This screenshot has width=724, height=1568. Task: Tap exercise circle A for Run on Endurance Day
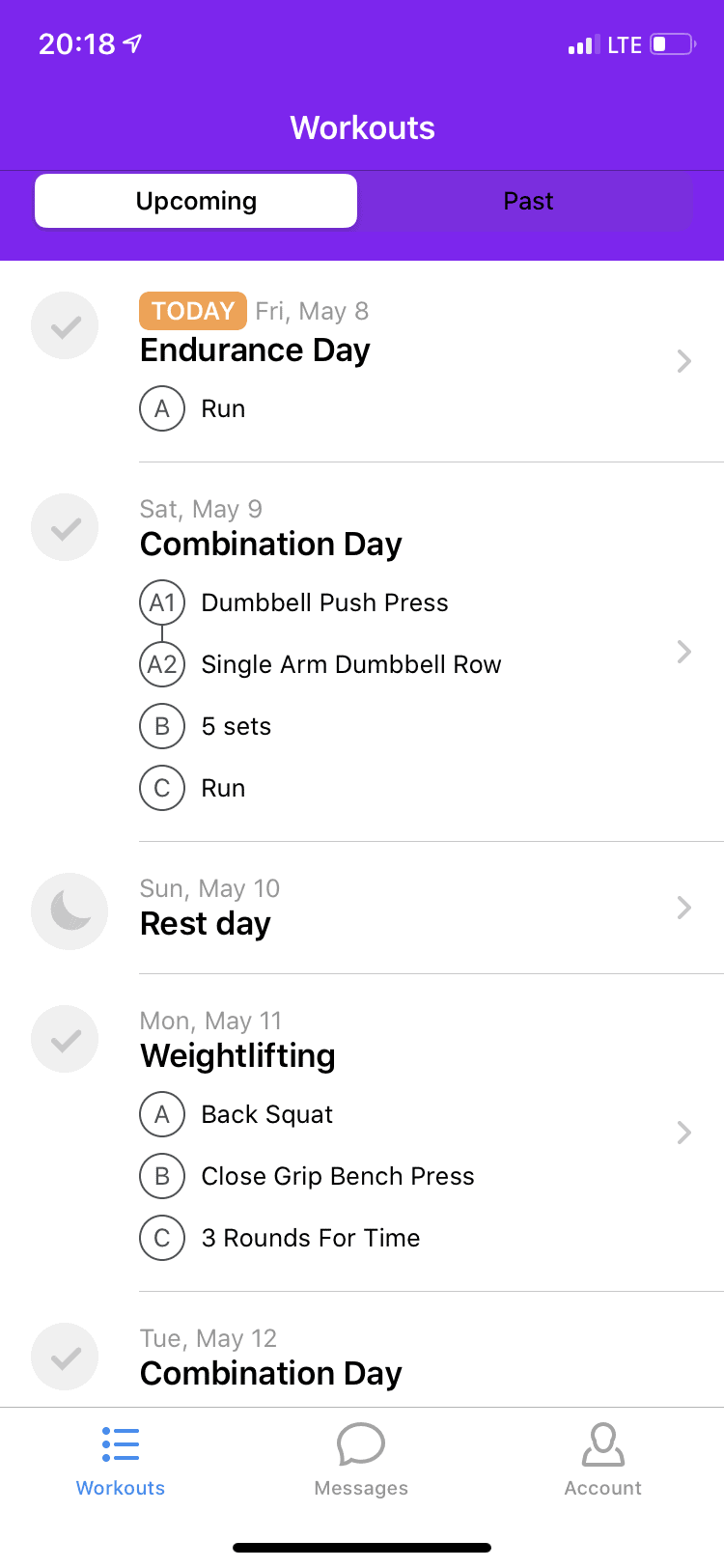[x=161, y=408]
